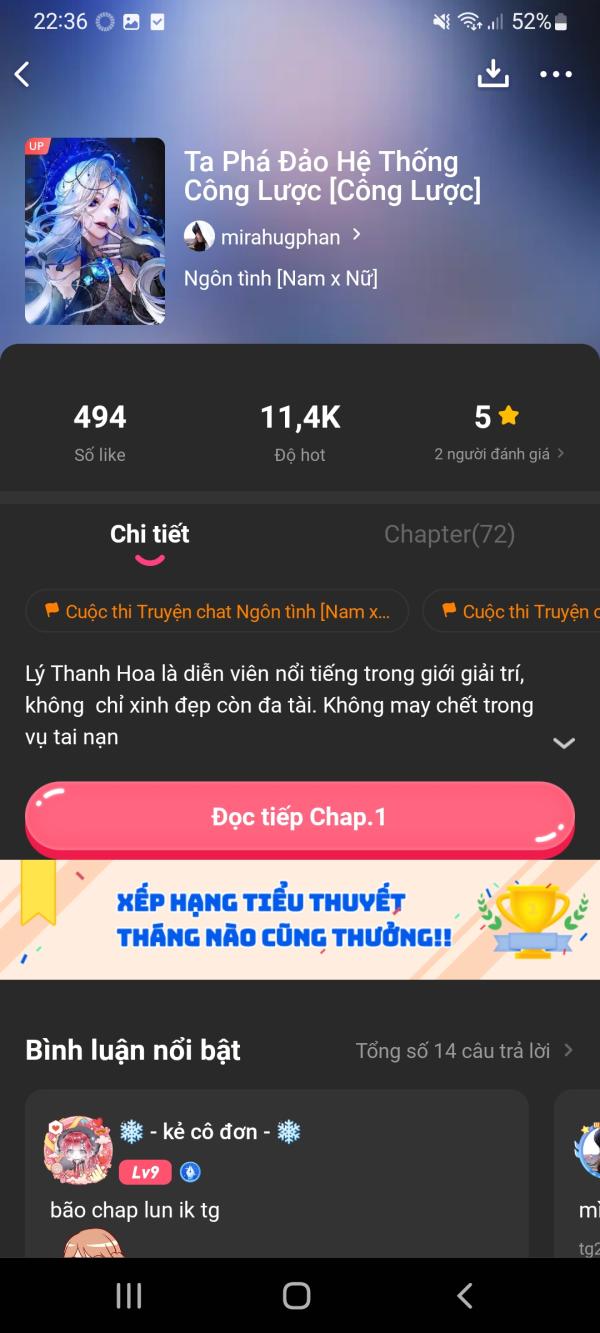Expand the story description
This screenshot has height=1333, width=600.
pos(564,742)
